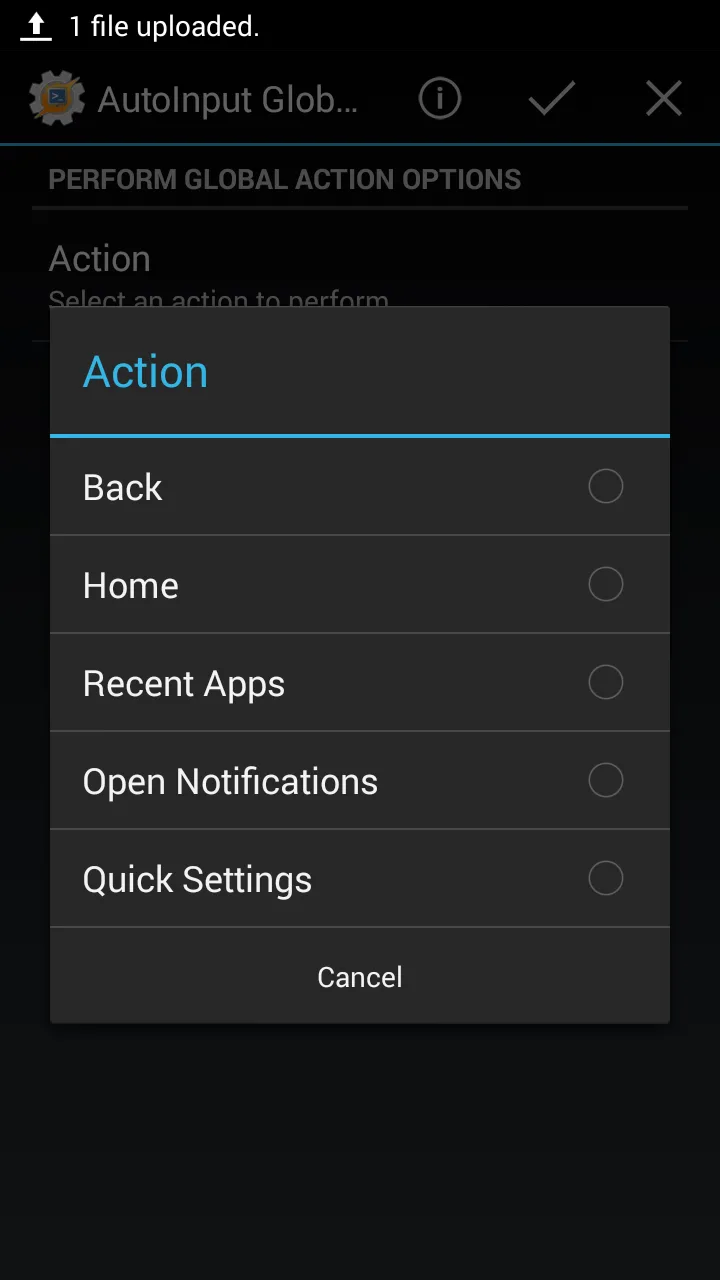720x1280 pixels.
Task: Tap the Action dialog title
Action: tap(145, 371)
